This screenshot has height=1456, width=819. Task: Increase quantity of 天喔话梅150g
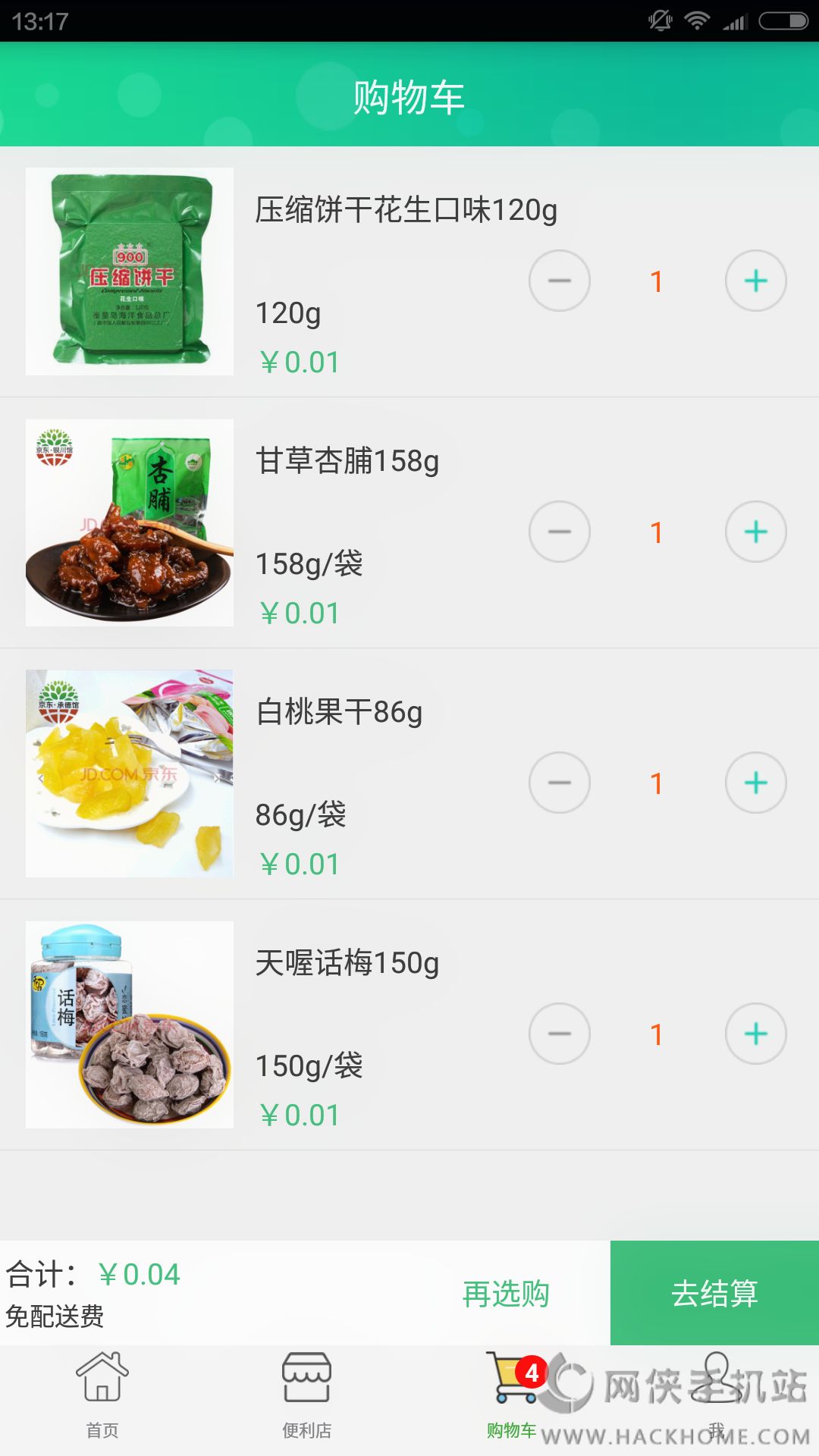tap(755, 1034)
